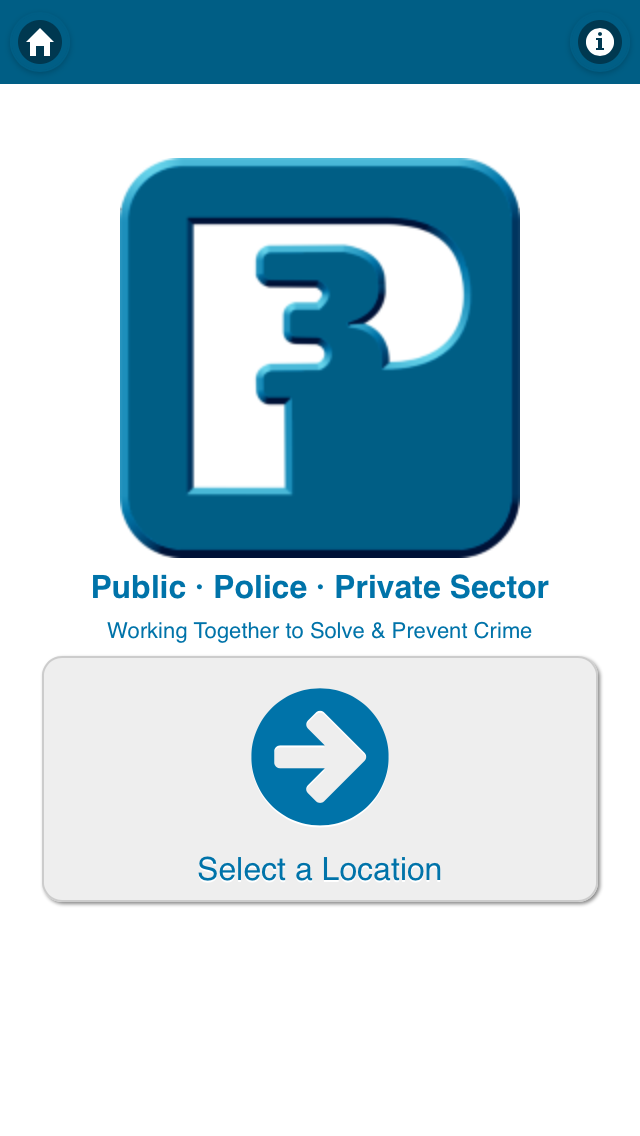The height and width of the screenshot is (1136, 640).
Task: Tap the Select a Location button
Action: pos(320,780)
